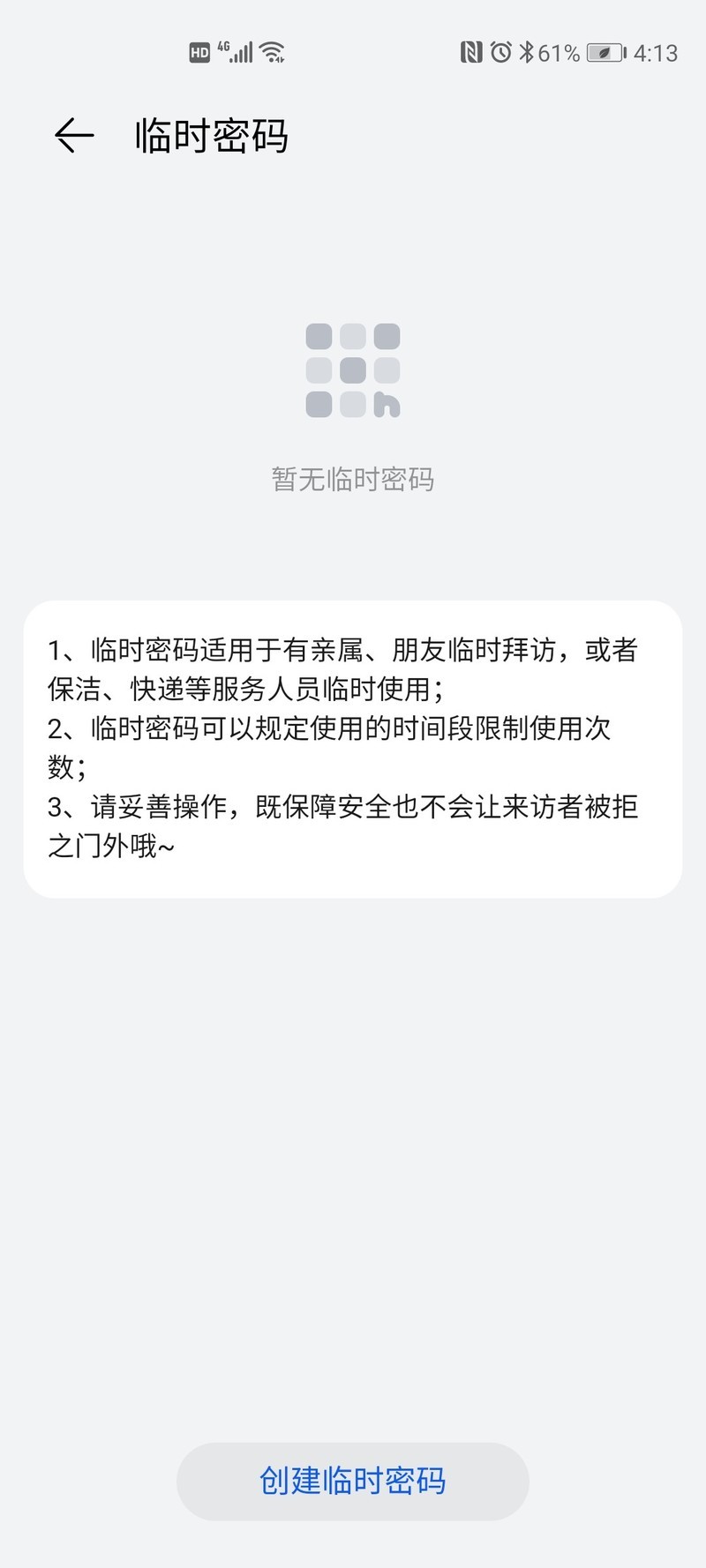Tap the 暂无临时密码 empty state text
Image resolution: width=706 pixels, height=1568 pixels.
click(352, 480)
